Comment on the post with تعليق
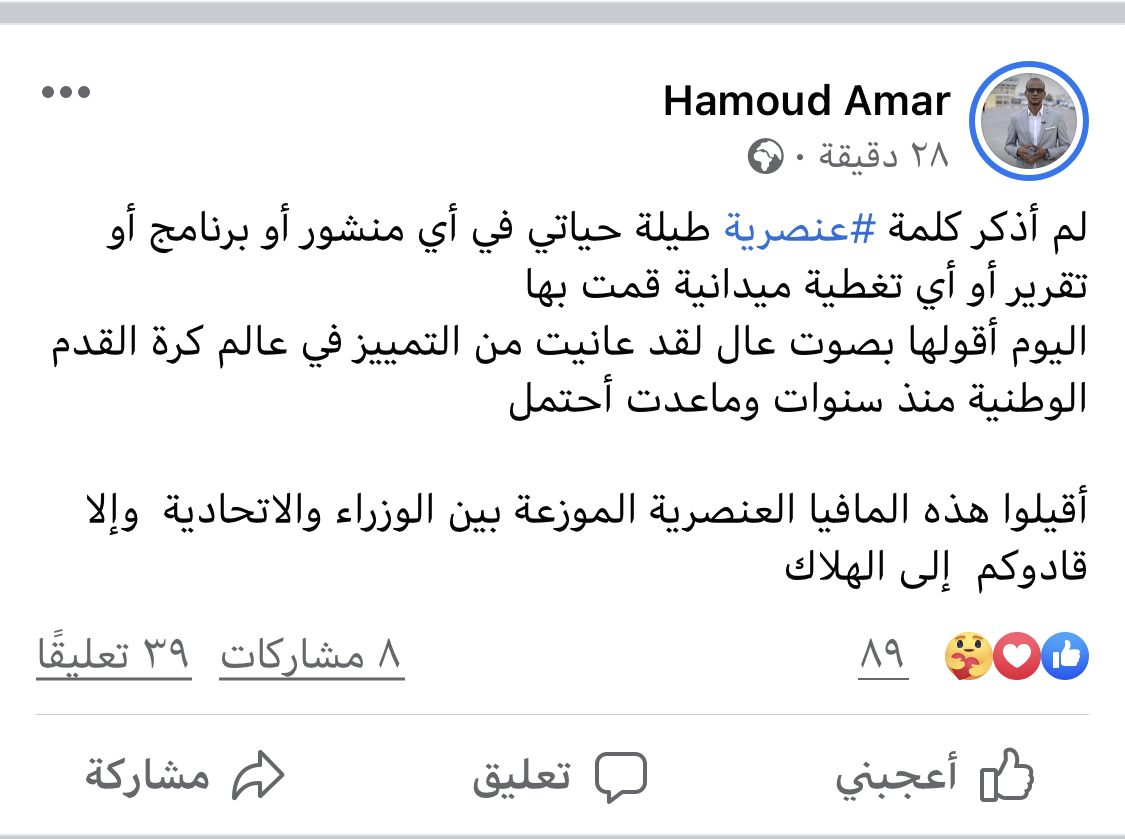 [560, 777]
